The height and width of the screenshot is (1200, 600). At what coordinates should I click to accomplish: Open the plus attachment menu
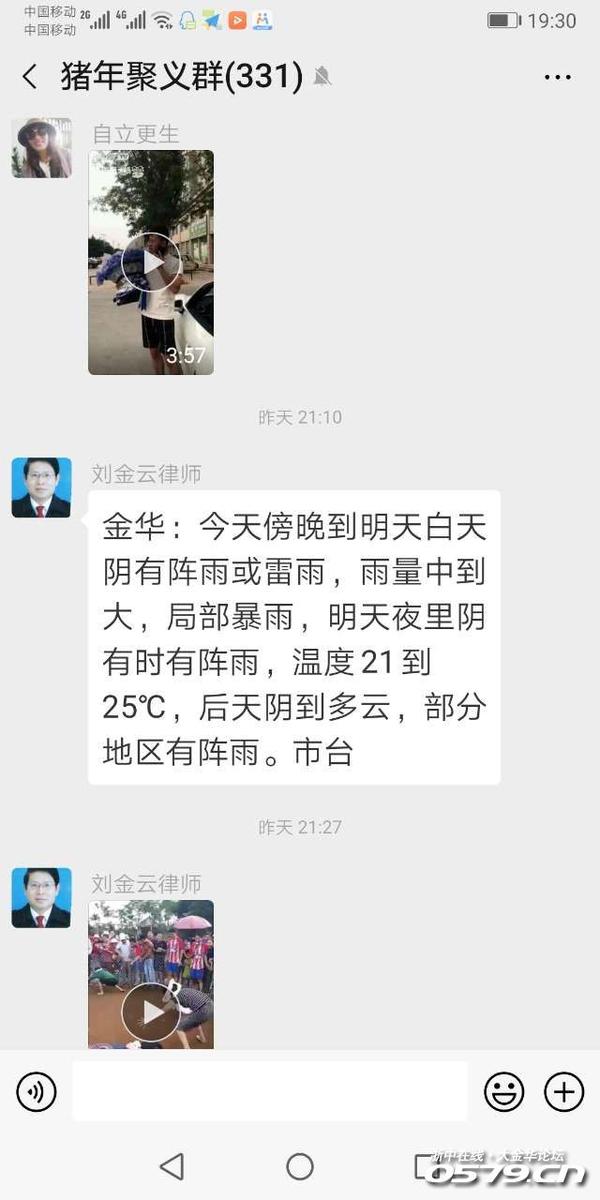tap(564, 1092)
